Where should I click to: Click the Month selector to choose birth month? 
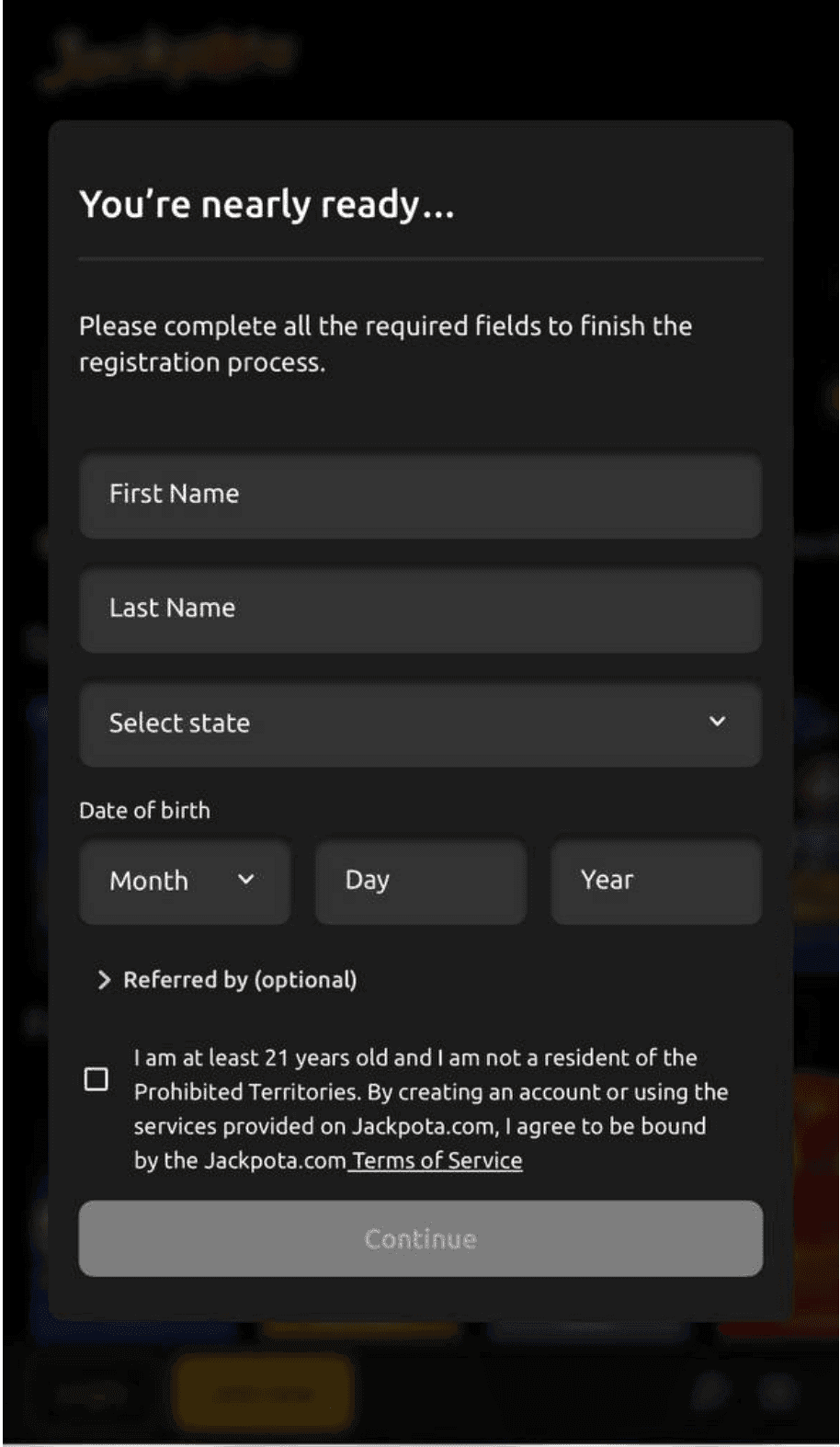(x=184, y=881)
